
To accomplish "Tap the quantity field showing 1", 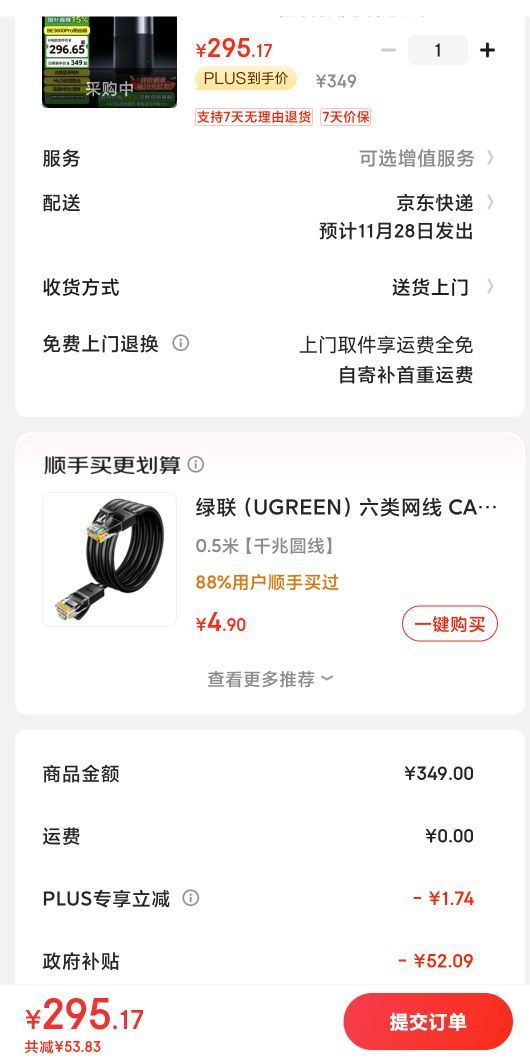I will click(x=438, y=51).
